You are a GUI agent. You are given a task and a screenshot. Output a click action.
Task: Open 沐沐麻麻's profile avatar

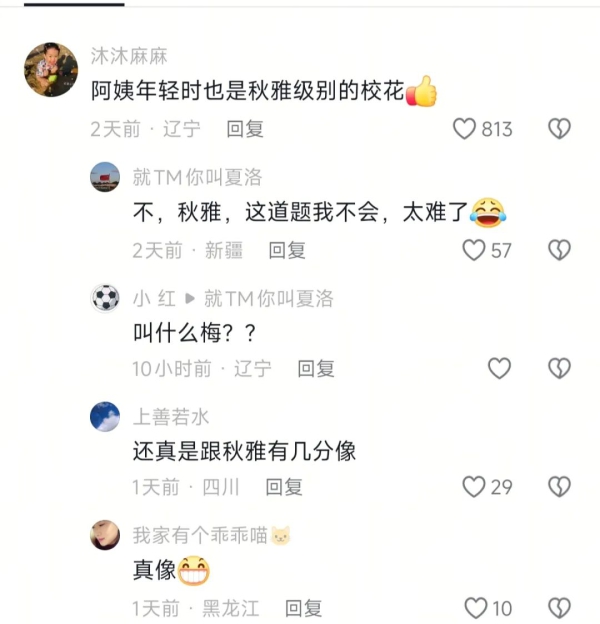(x=50, y=70)
